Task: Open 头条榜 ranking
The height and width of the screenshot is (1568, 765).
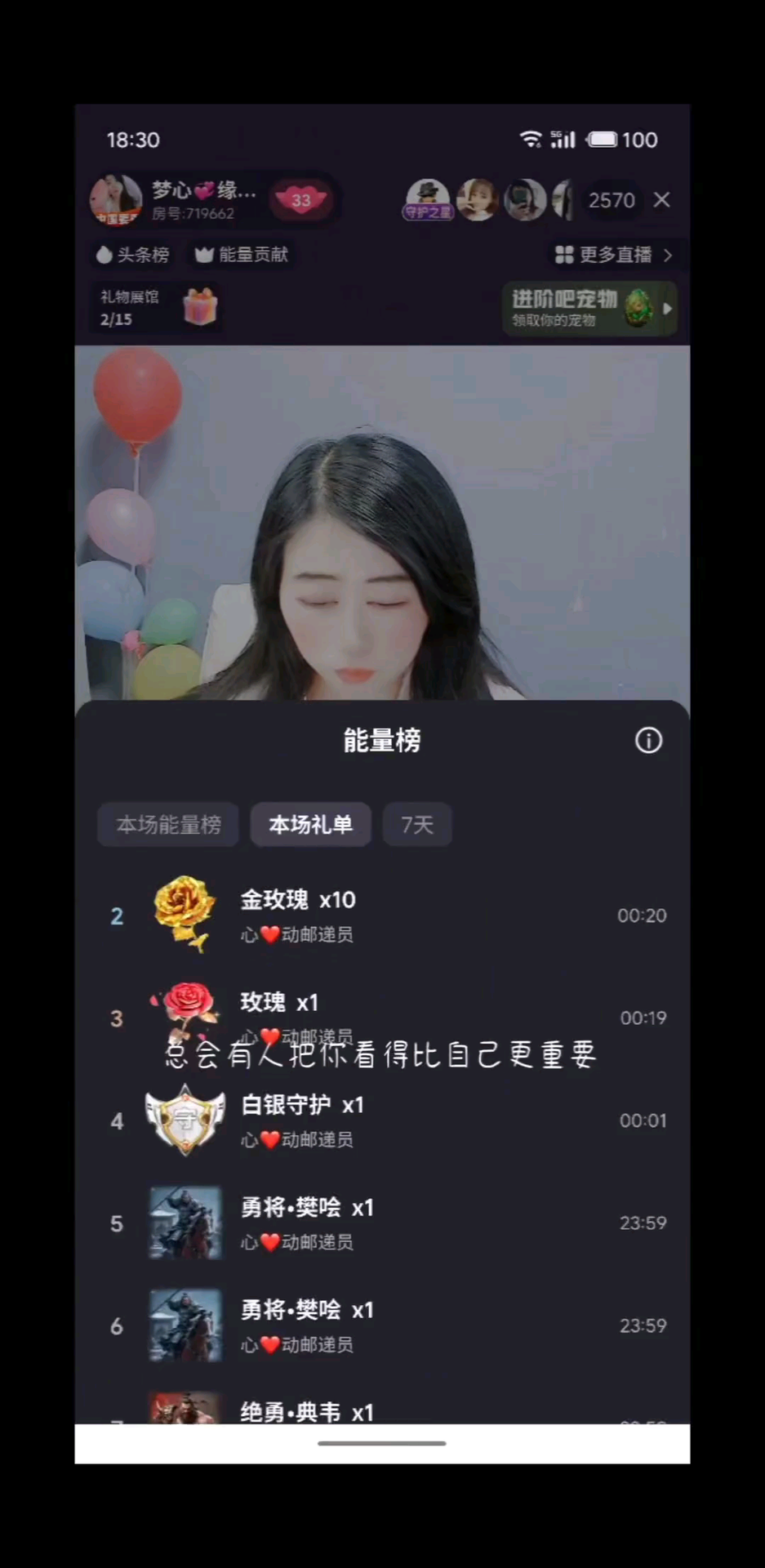Action: 133,255
